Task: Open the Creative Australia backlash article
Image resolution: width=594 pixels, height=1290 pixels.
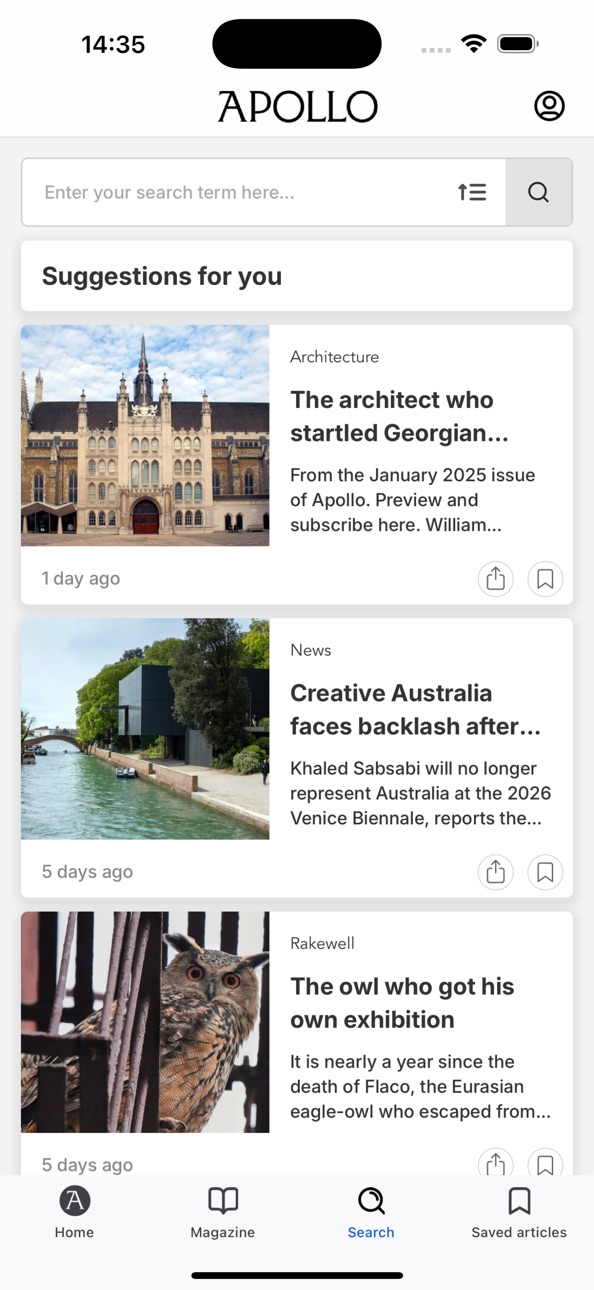Action: pos(415,709)
